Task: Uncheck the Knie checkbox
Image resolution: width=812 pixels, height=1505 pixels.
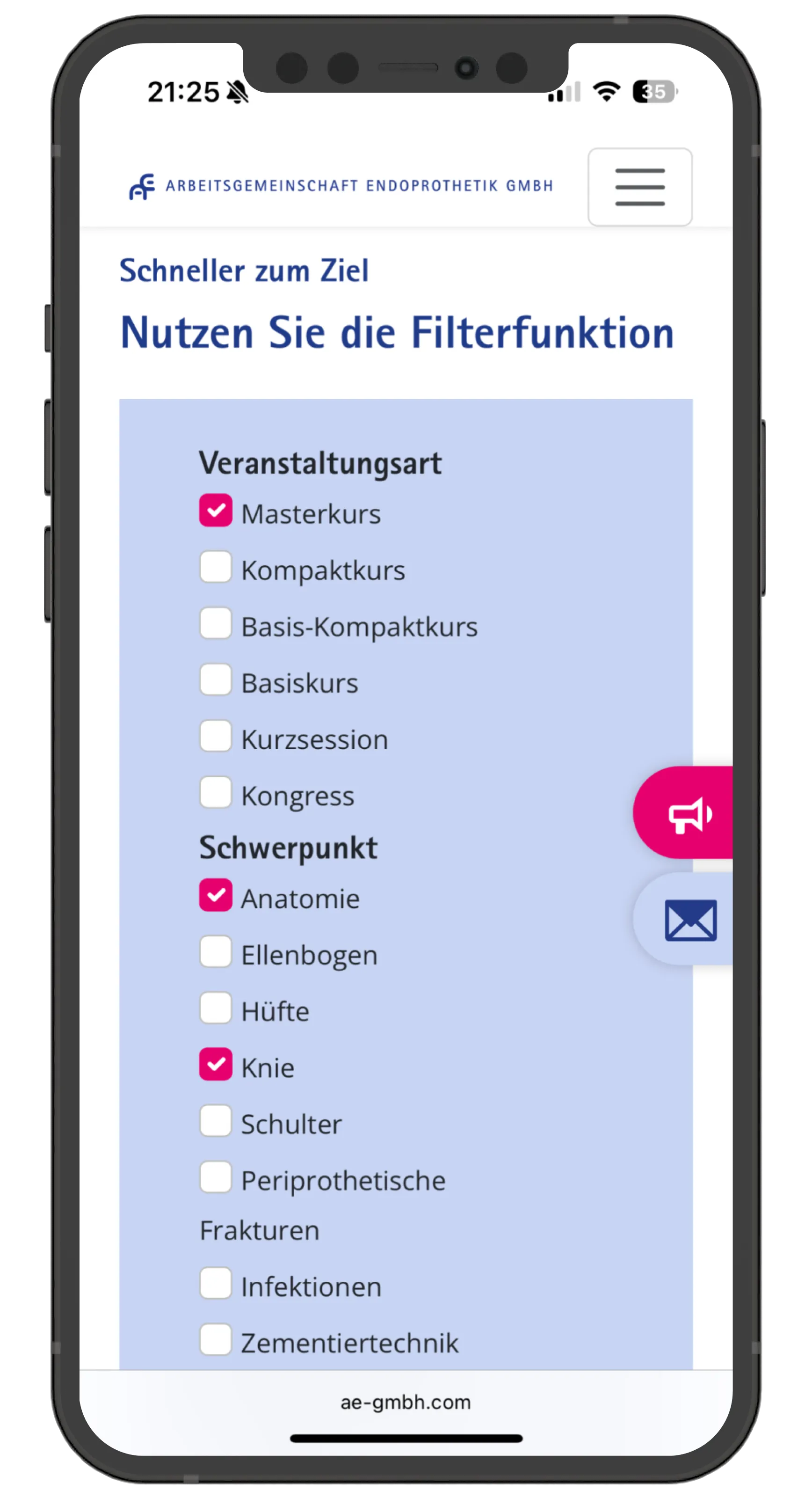Action: pyautogui.click(x=216, y=1064)
